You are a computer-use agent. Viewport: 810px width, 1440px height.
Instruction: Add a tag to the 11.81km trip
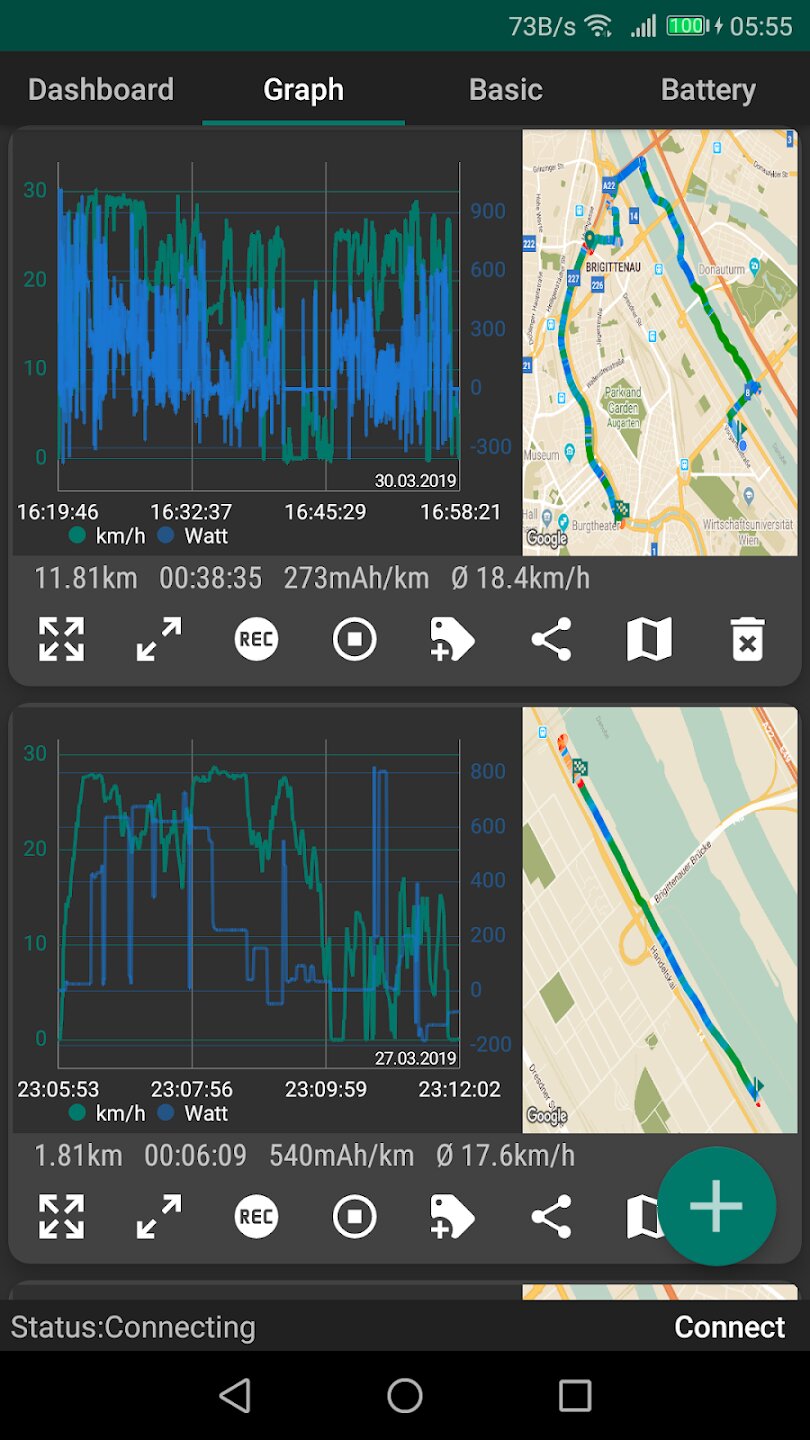pyautogui.click(x=452, y=639)
